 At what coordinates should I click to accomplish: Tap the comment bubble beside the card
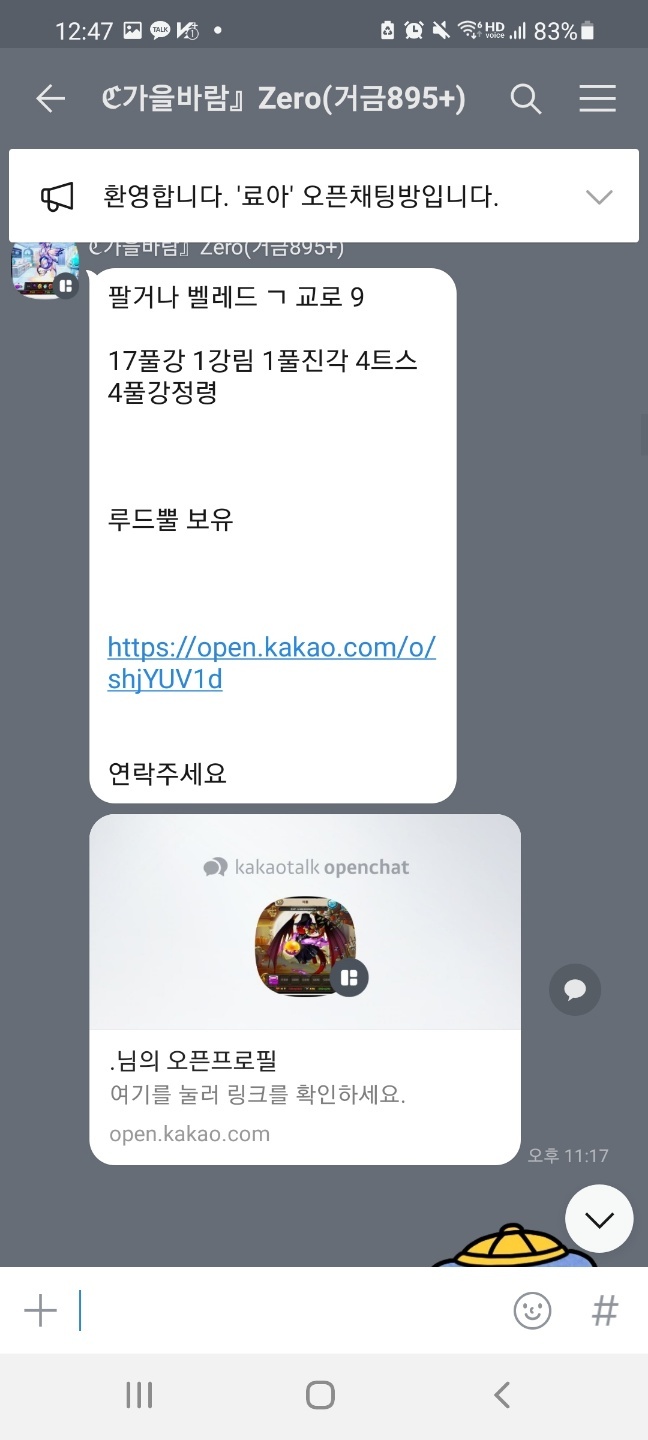click(575, 990)
